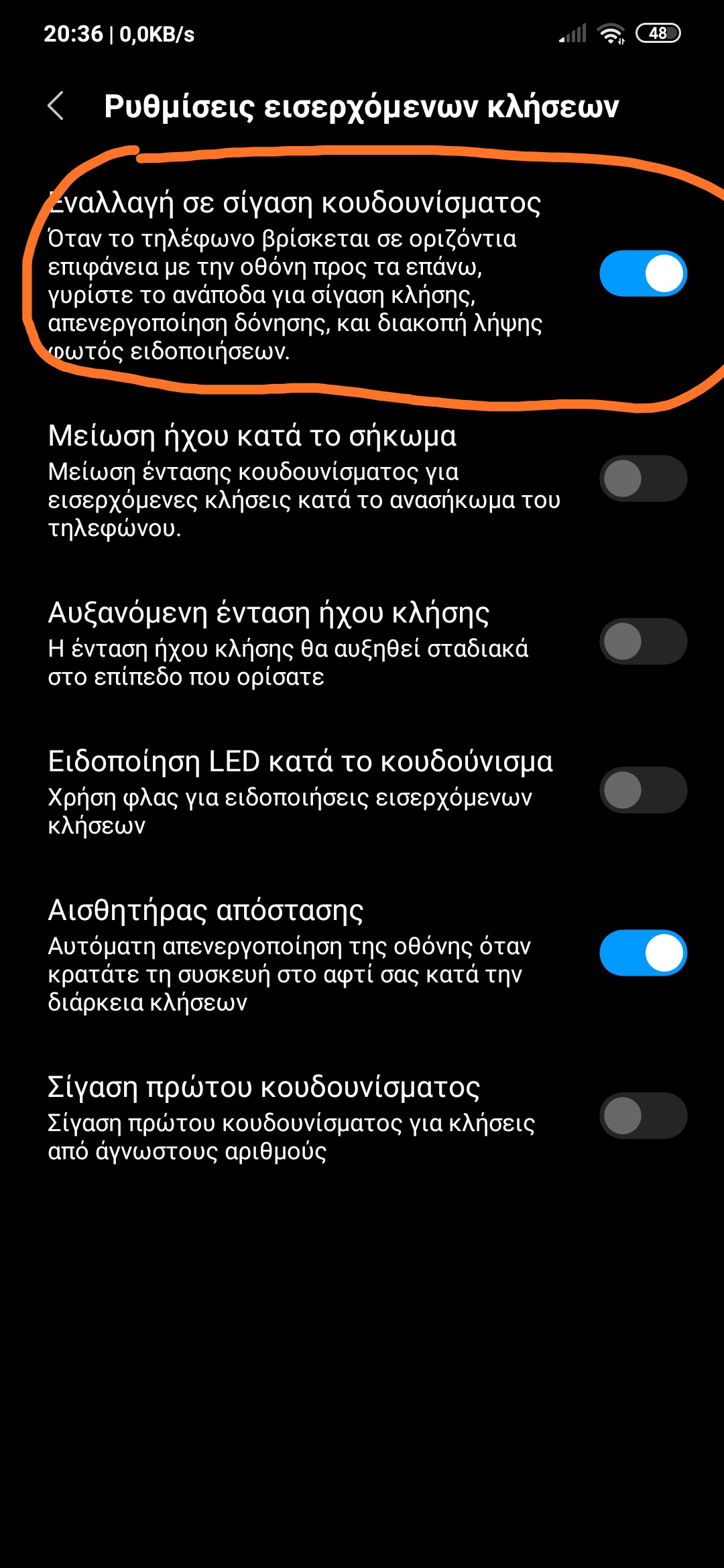Screen dimensions: 724x1568
Task: Enable Μείωση ήχου κατά το σήκωμα
Action: coord(642,478)
